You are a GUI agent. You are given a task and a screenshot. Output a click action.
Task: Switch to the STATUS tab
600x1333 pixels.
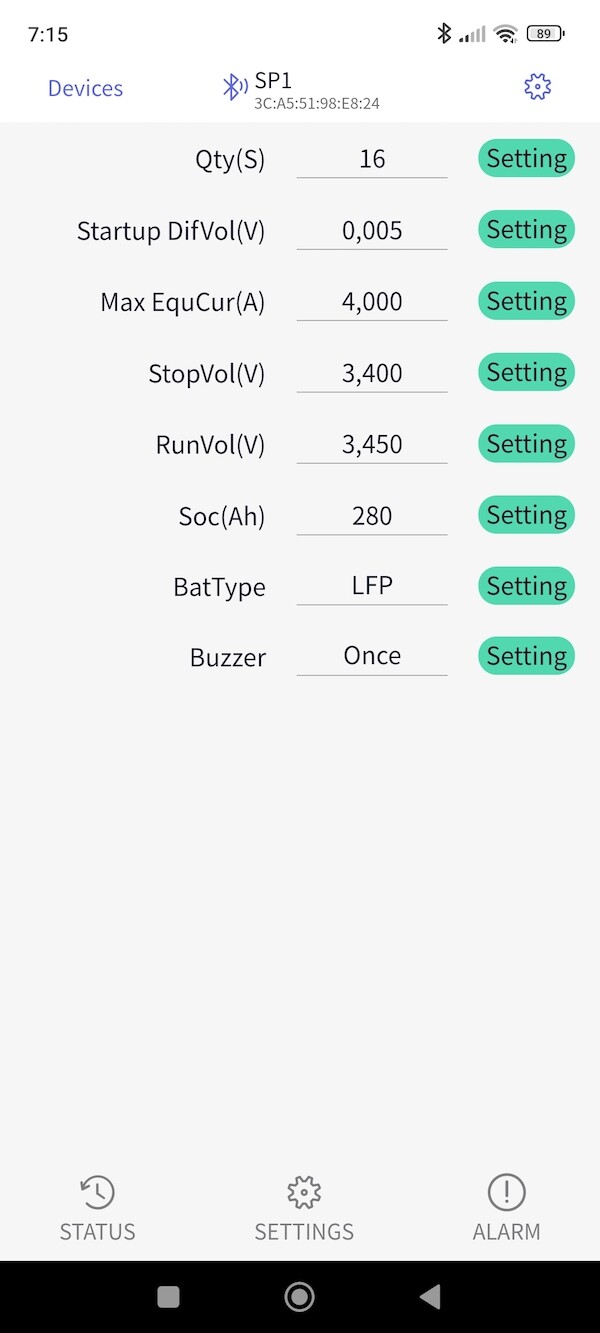tap(97, 1209)
